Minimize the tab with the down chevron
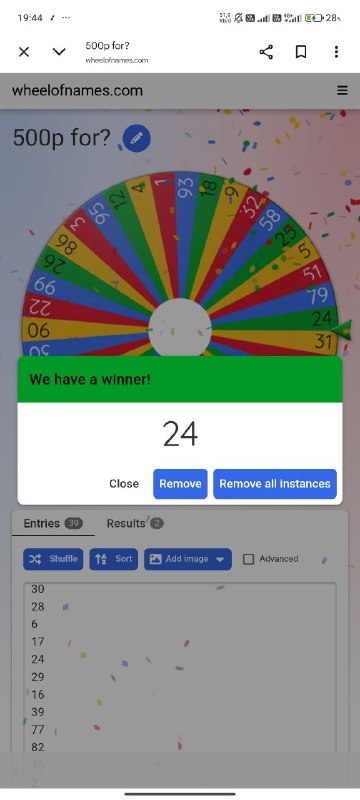Viewport: 360px width, 800px height. point(59,52)
